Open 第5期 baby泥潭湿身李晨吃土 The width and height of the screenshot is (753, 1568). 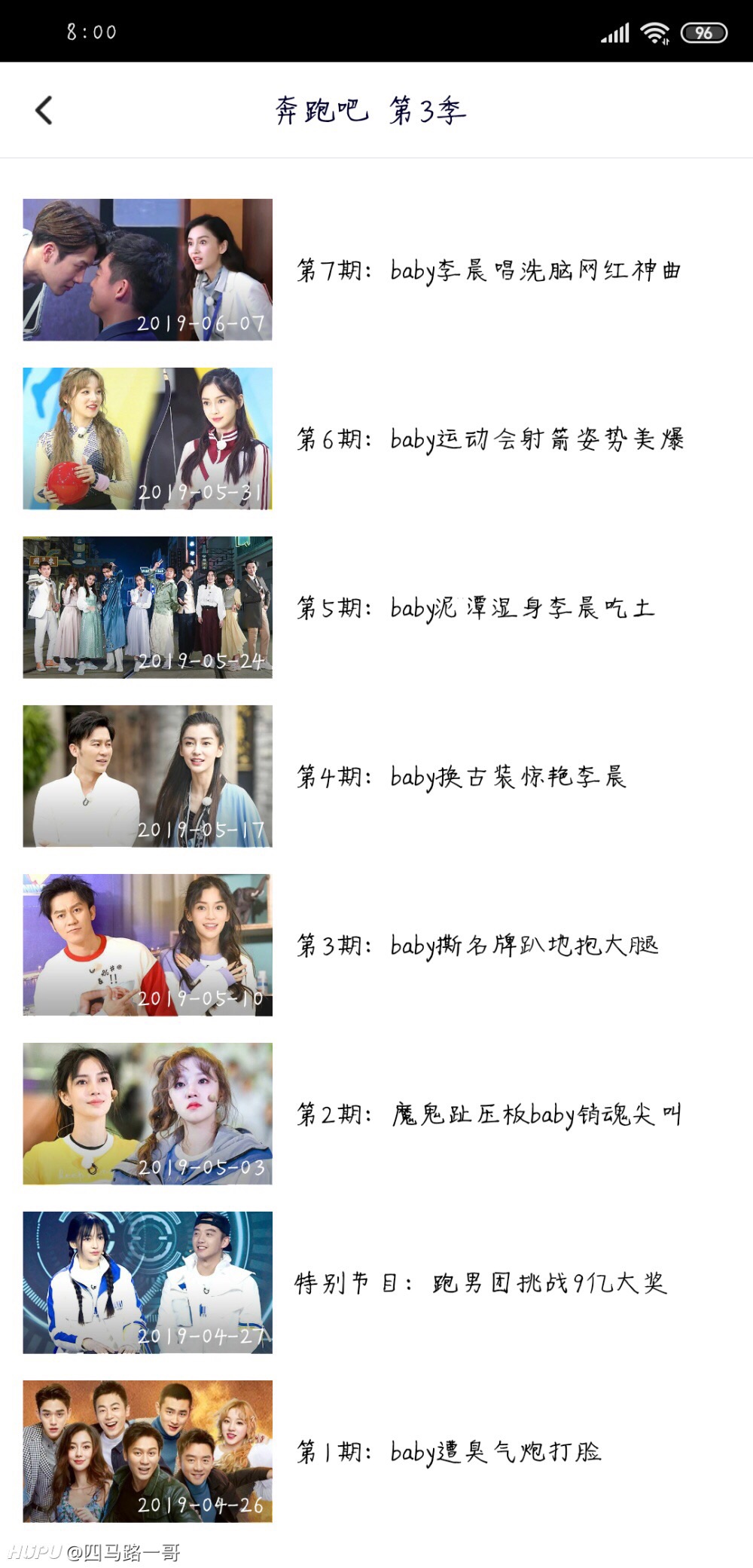376,607
